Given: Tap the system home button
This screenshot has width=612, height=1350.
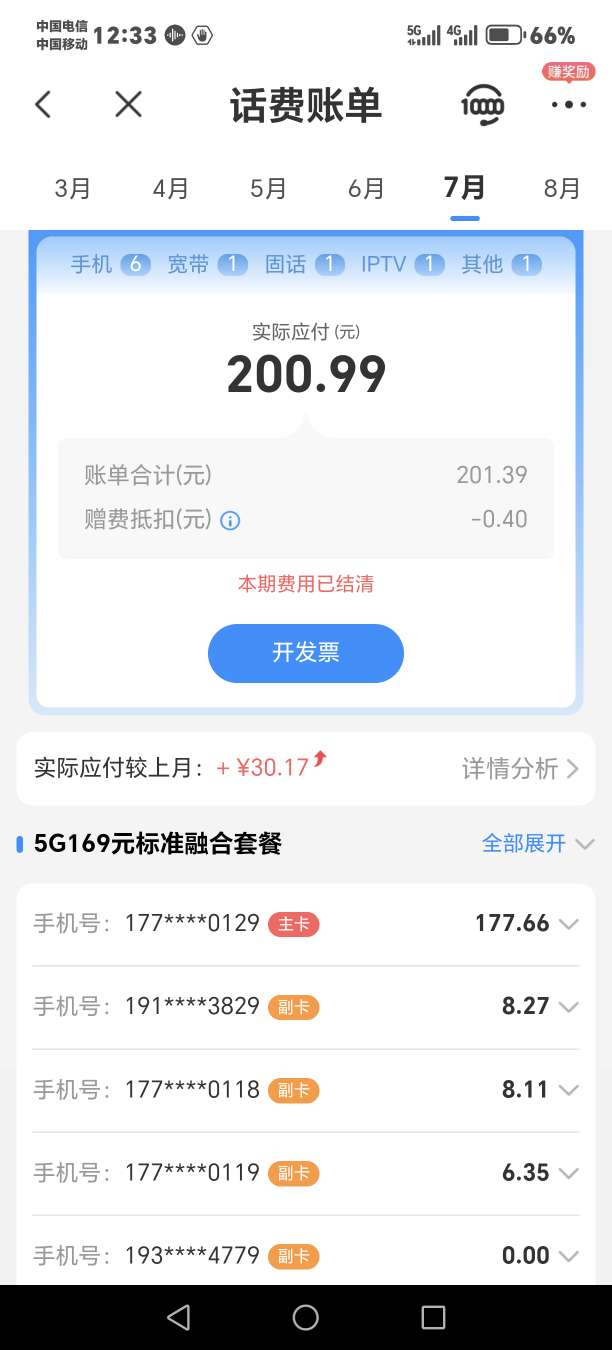Looking at the screenshot, I should pyautogui.click(x=306, y=1318).
